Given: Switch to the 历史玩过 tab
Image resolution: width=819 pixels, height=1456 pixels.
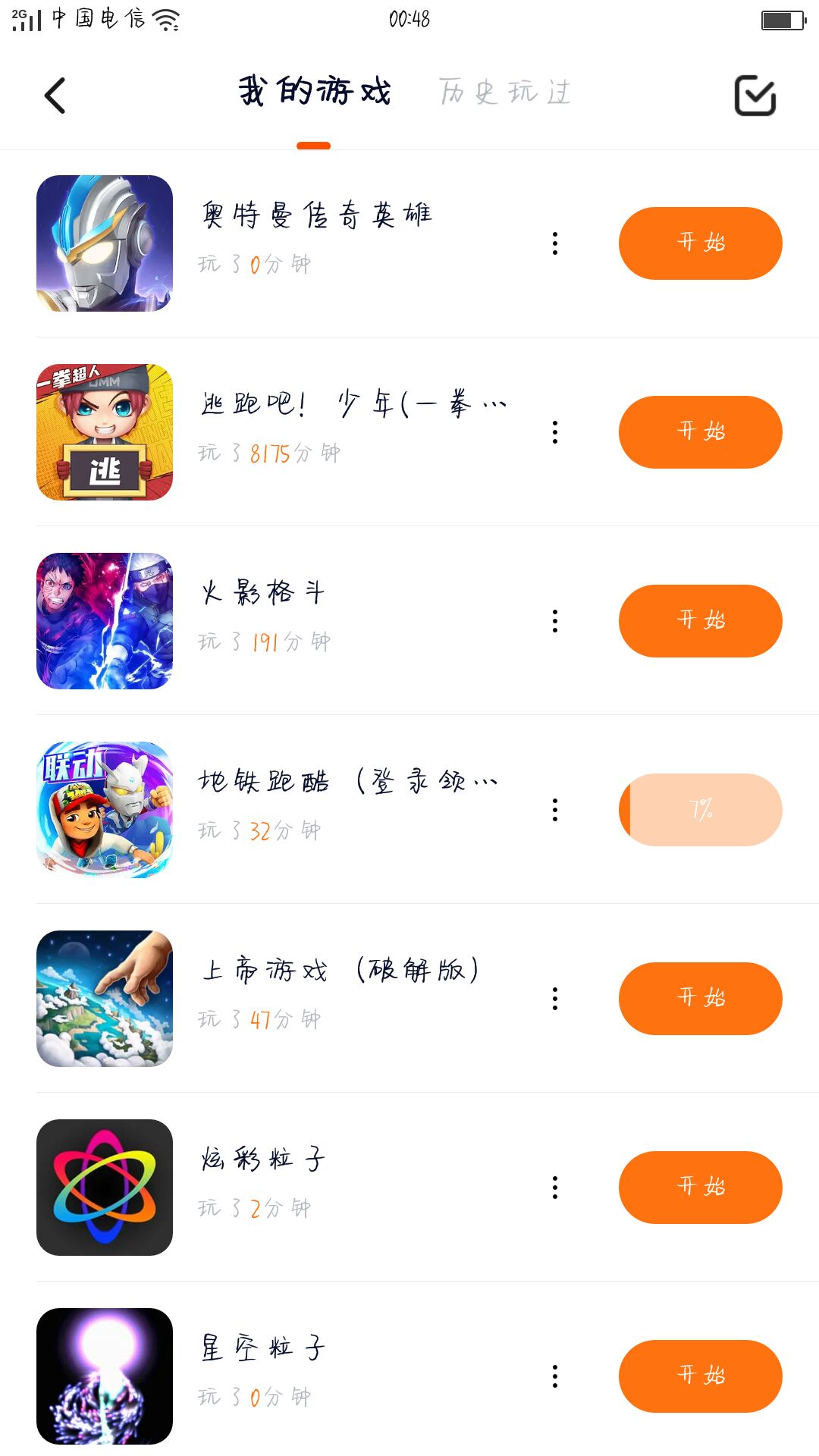Looking at the screenshot, I should [x=504, y=93].
